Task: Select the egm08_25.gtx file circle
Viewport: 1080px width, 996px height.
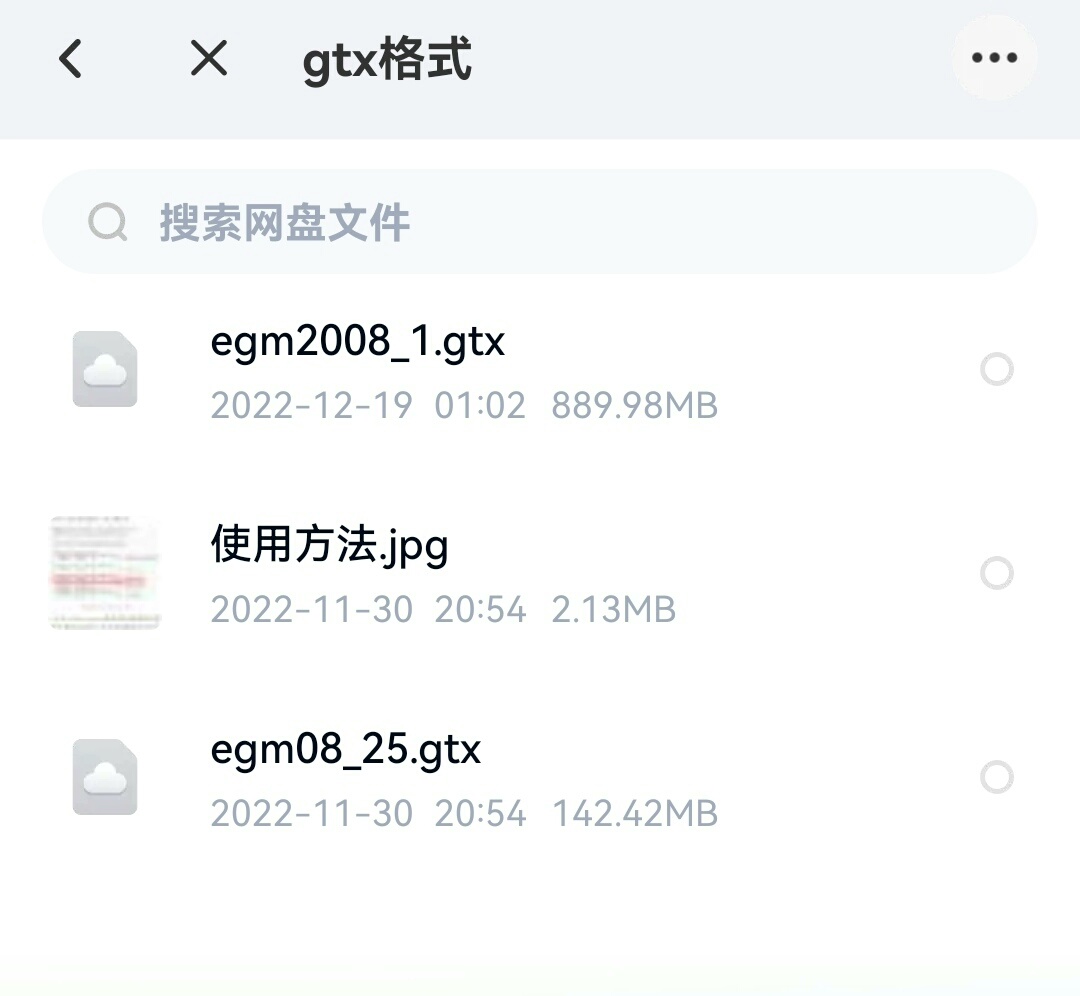Action: 996,777
